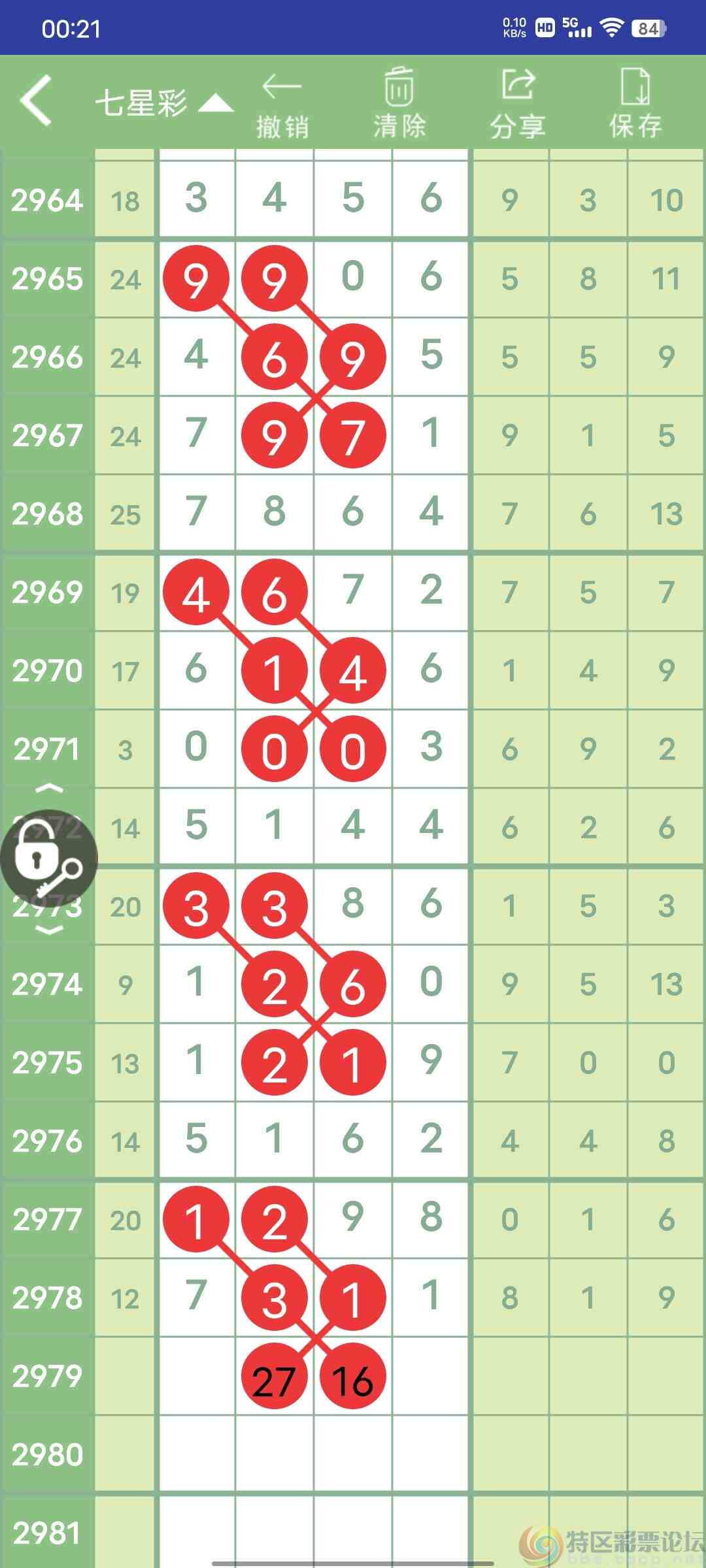Tap the floating lock button

click(x=48, y=858)
